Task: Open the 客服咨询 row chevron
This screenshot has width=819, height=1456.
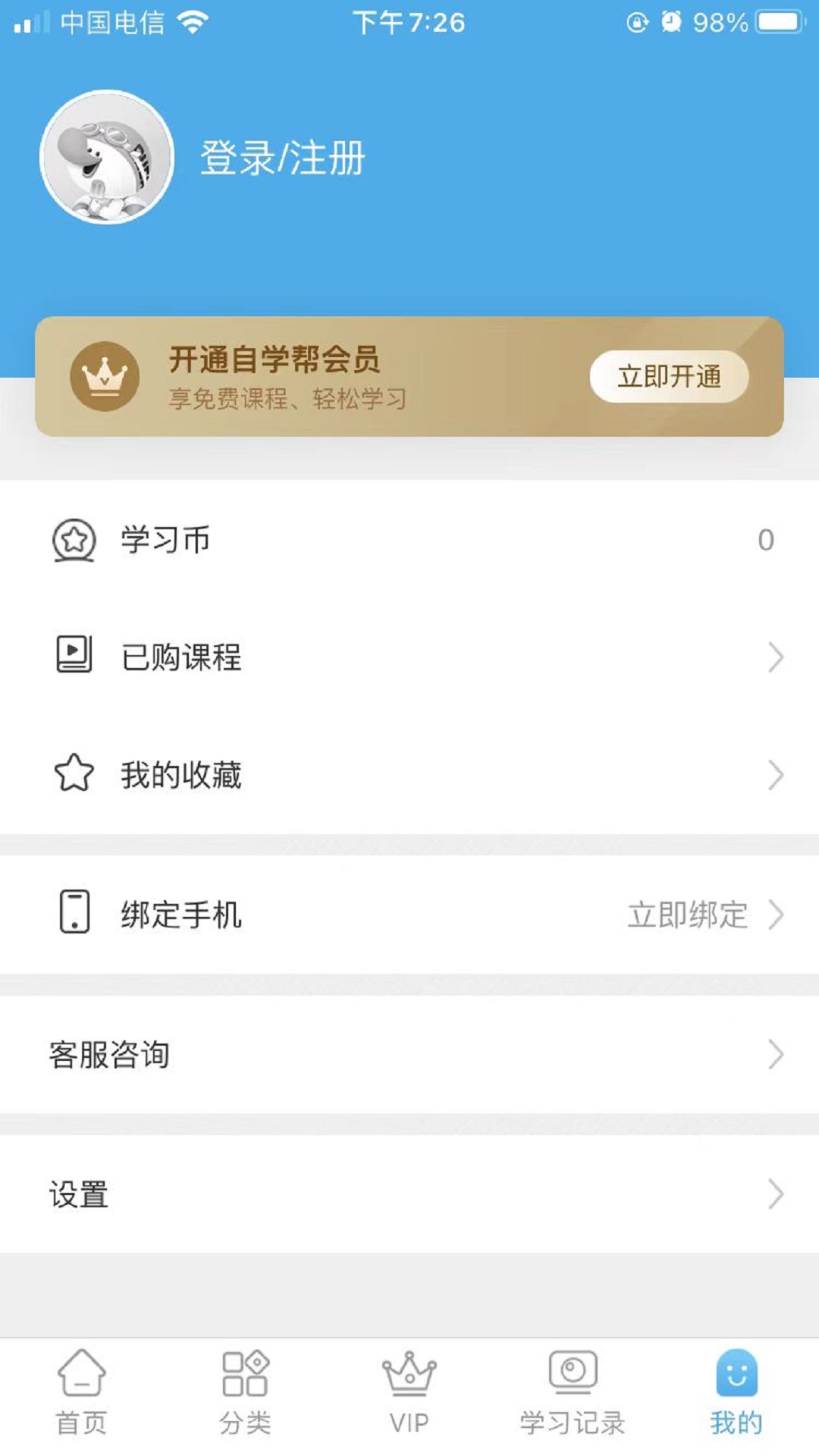Action: [x=776, y=1053]
